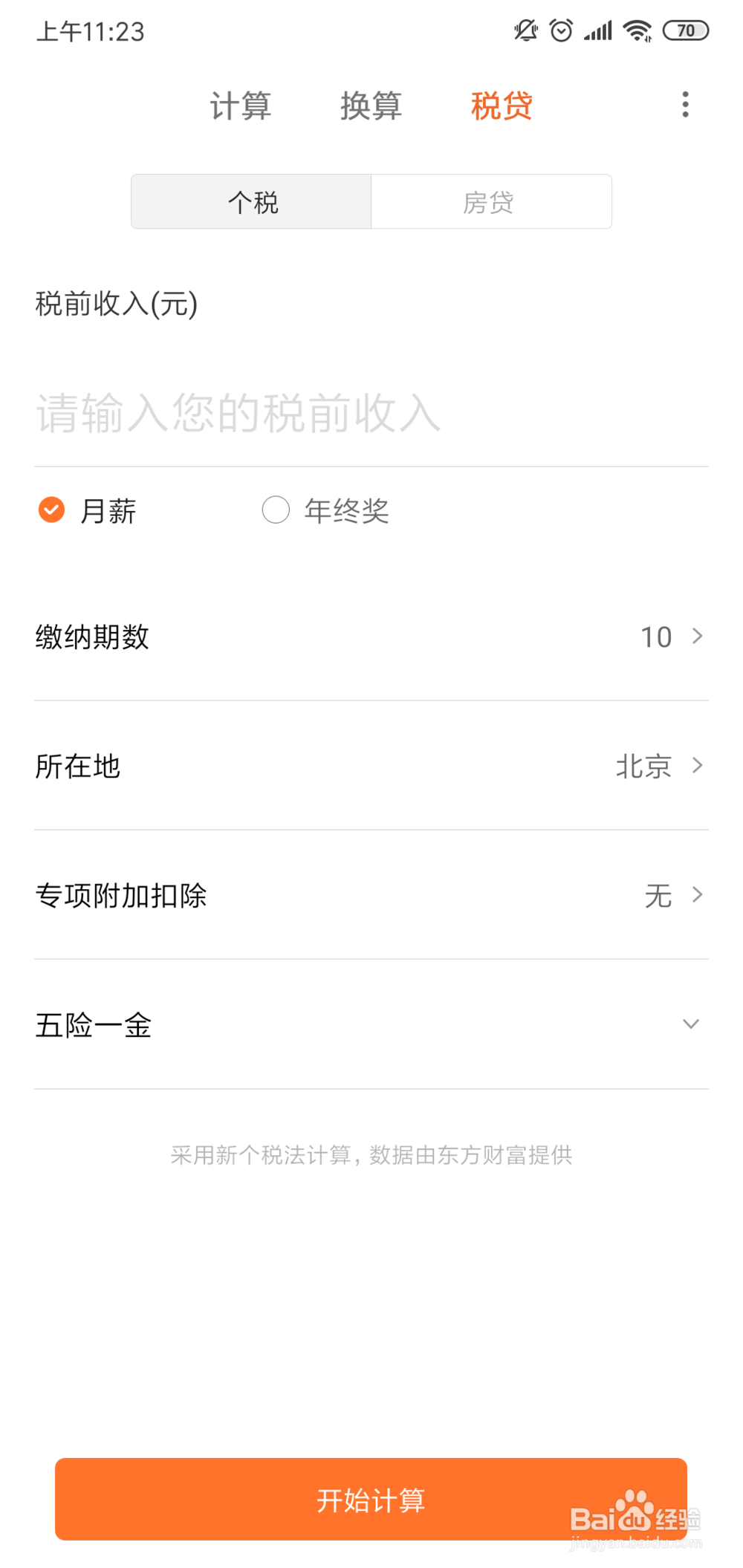Switch to the 计算 tab

click(x=241, y=105)
